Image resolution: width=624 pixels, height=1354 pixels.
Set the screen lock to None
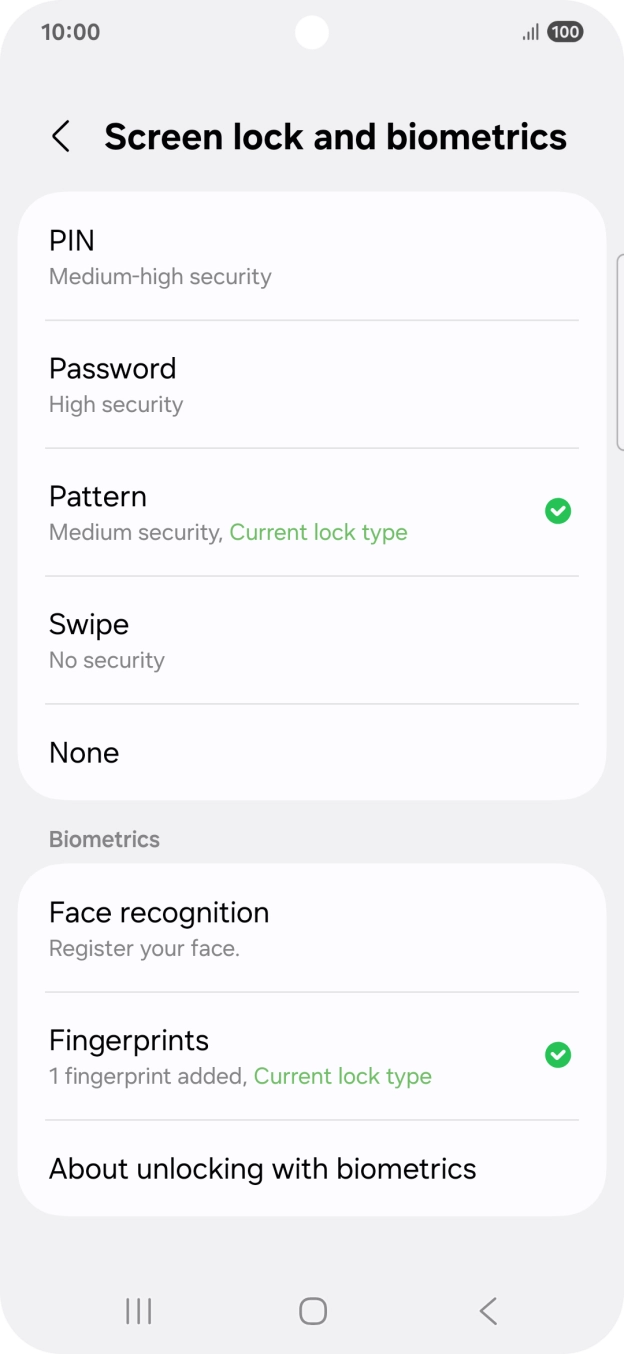312,752
